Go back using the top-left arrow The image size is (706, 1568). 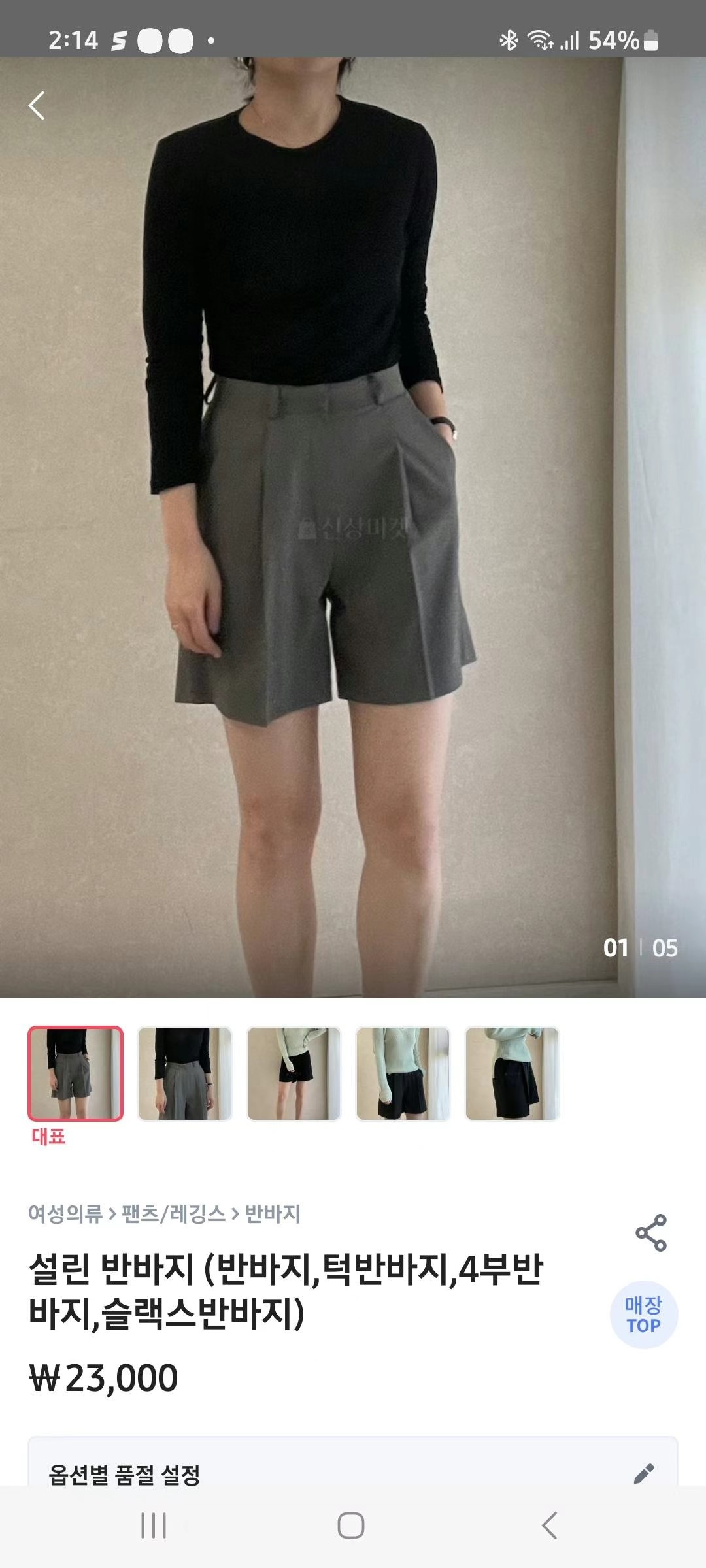pos(37,106)
